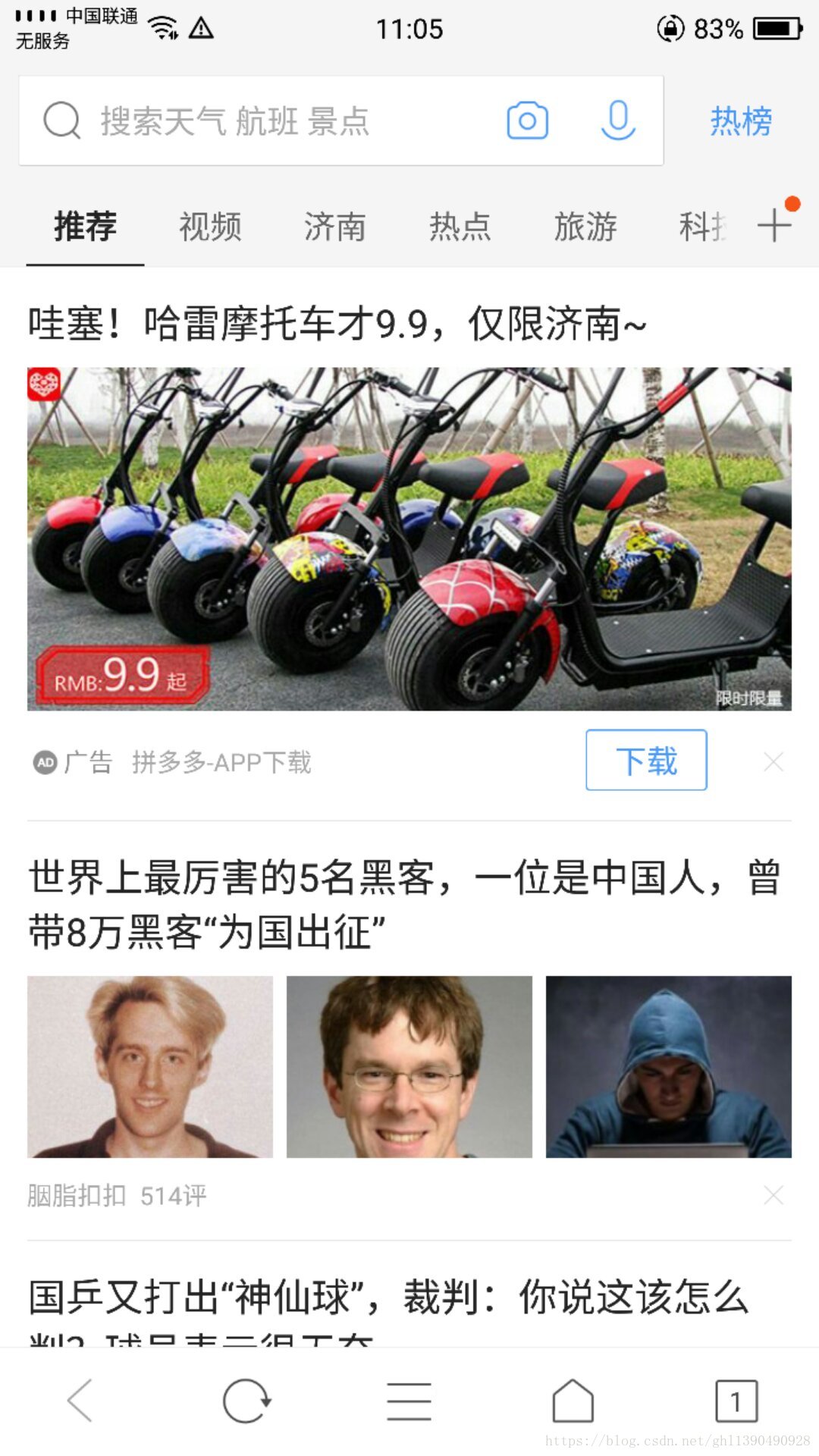The height and width of the screenshot is (1456, 819).
Task: Go back with the bottom back arrow
Action: [x=80, y=1400]
